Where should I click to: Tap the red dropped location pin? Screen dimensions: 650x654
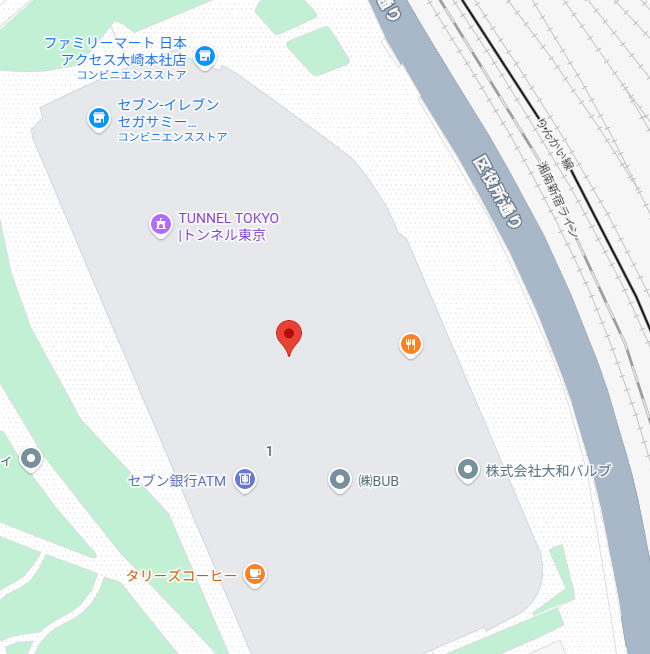point(289,338)
